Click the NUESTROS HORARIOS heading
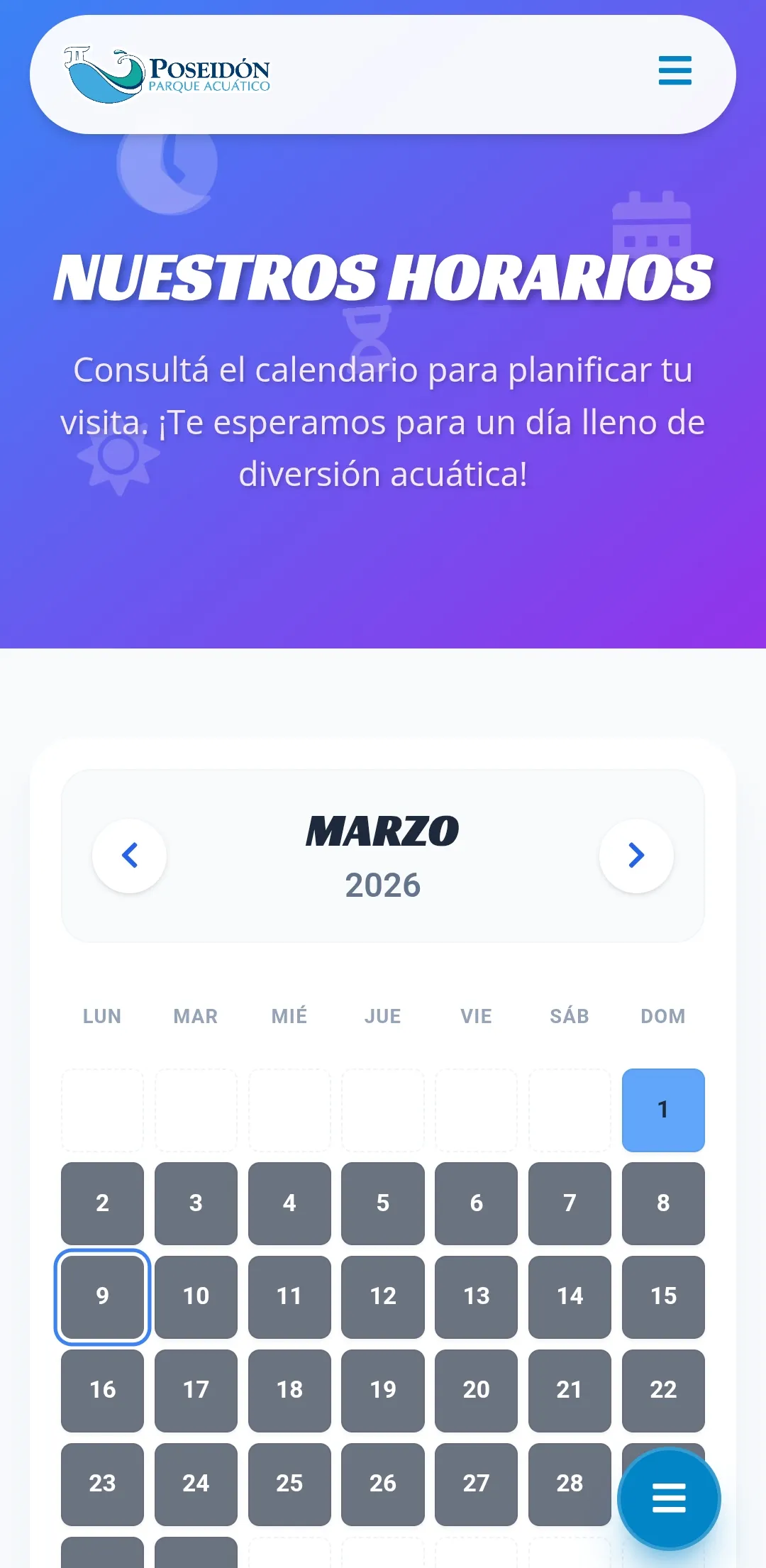 [x=383, y=277]
